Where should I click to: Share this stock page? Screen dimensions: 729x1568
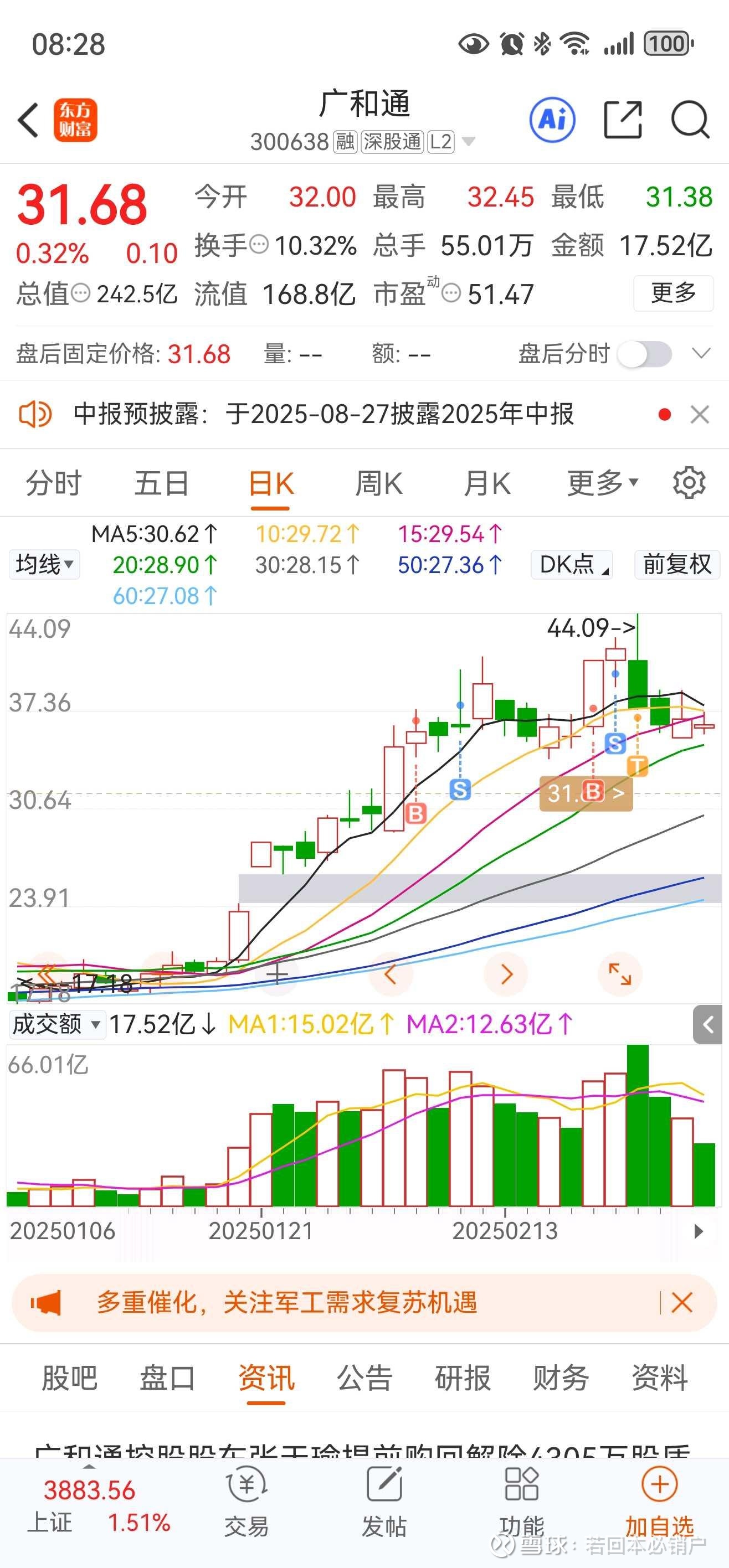click(623, 120)
